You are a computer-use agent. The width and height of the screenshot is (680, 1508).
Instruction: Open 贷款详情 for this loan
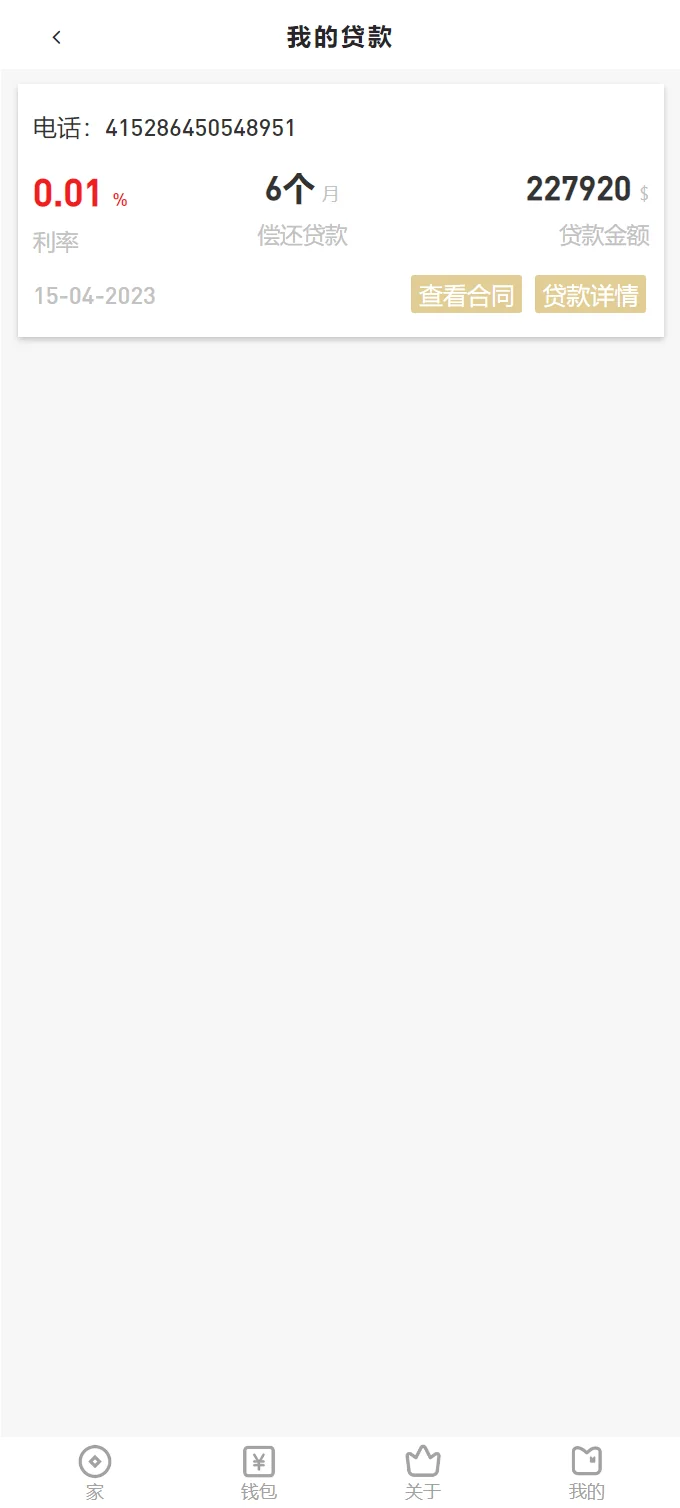click(590, 295)
